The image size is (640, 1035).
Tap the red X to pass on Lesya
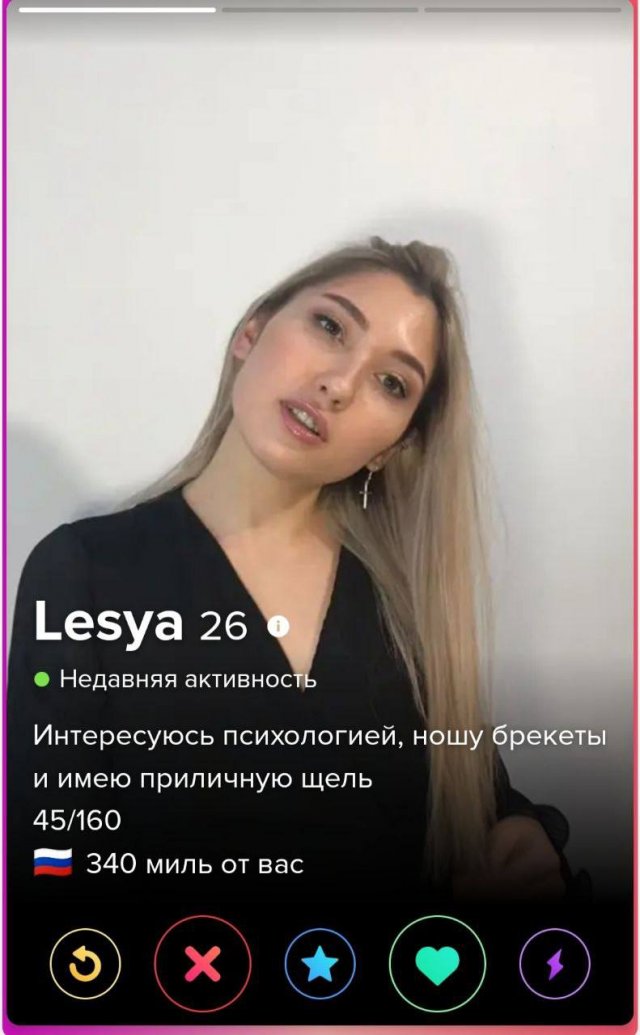click(203, 964)
